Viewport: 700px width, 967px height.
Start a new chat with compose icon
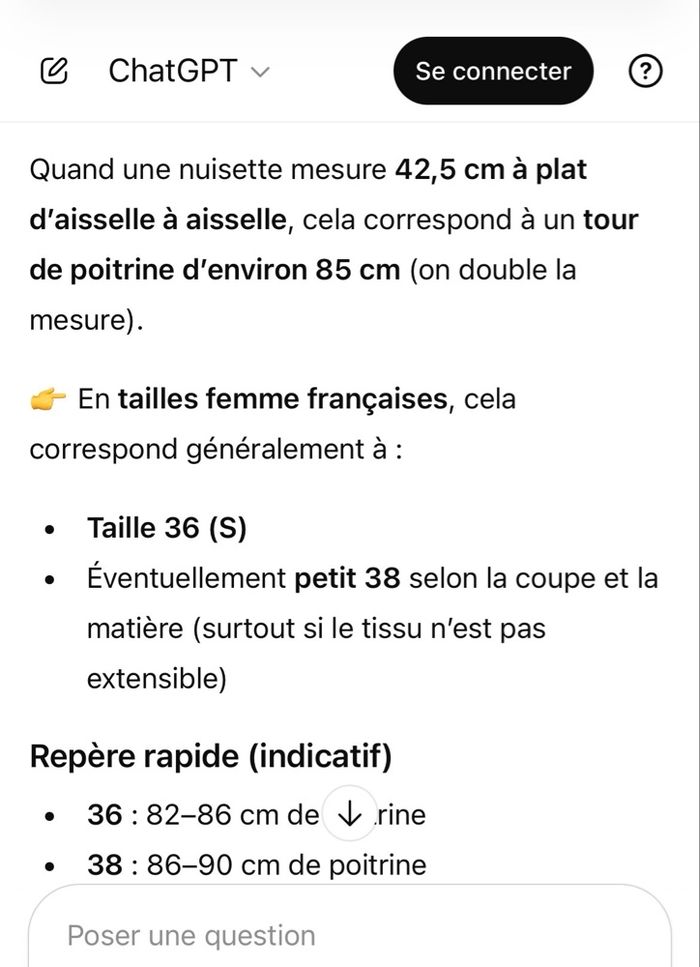tap(54, 71)
